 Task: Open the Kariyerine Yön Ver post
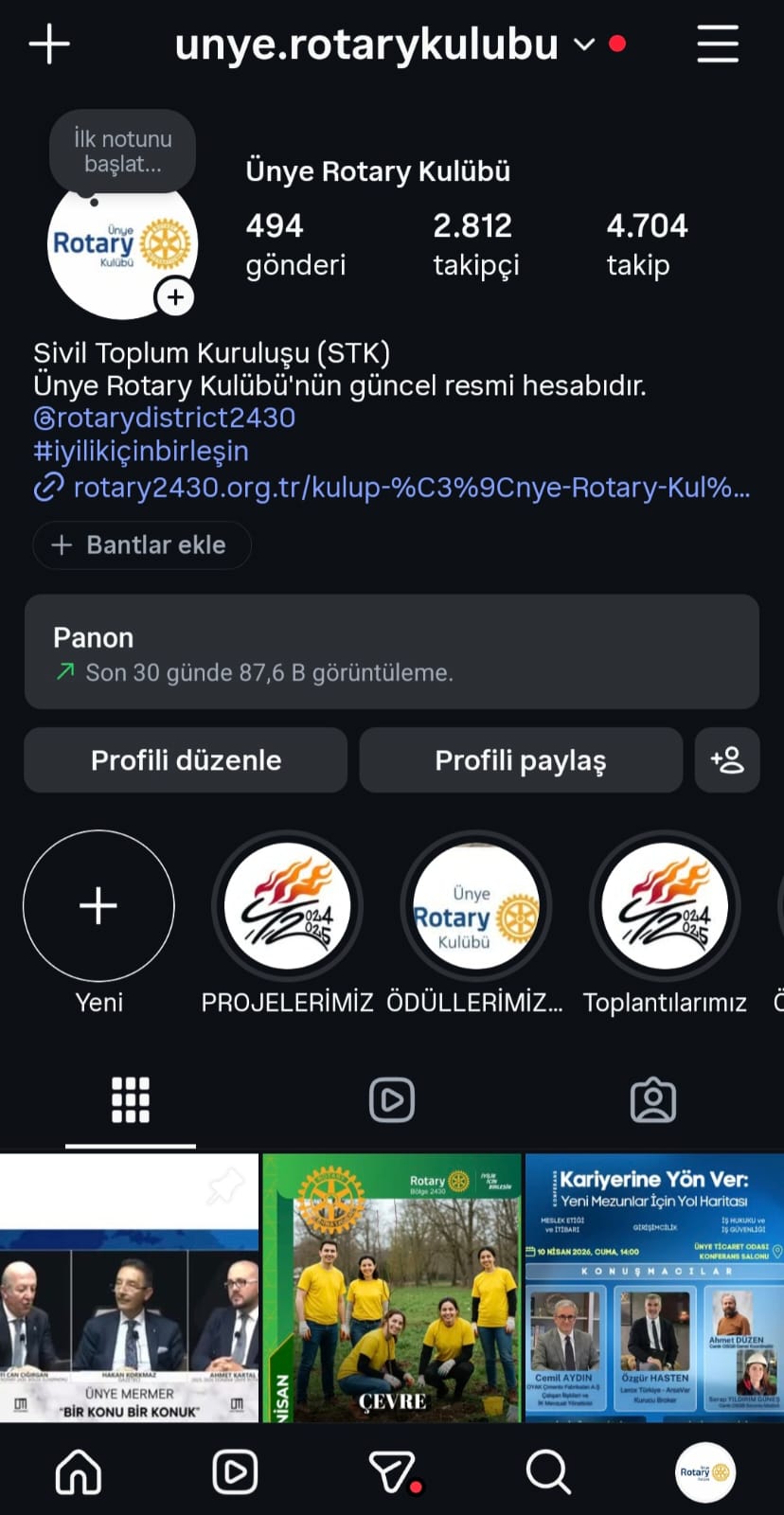pos(654,1288)
